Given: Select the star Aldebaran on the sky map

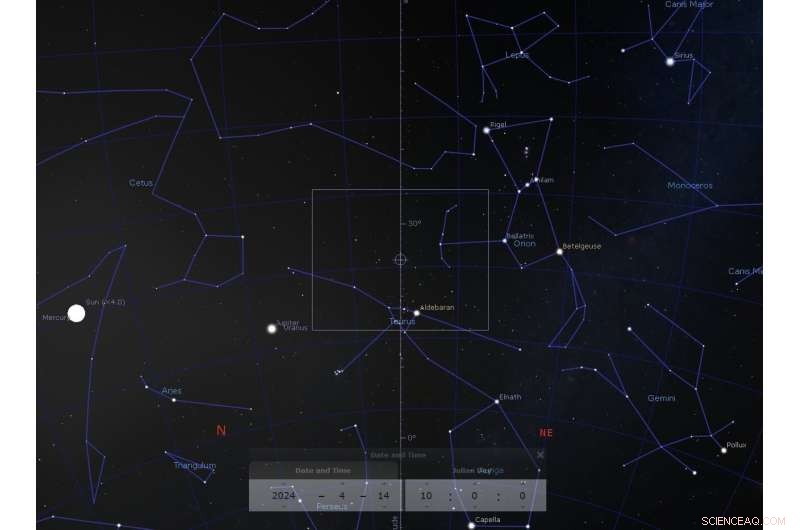Looking at the screenshot, I should pyautogui.click(x=417, y=313).
